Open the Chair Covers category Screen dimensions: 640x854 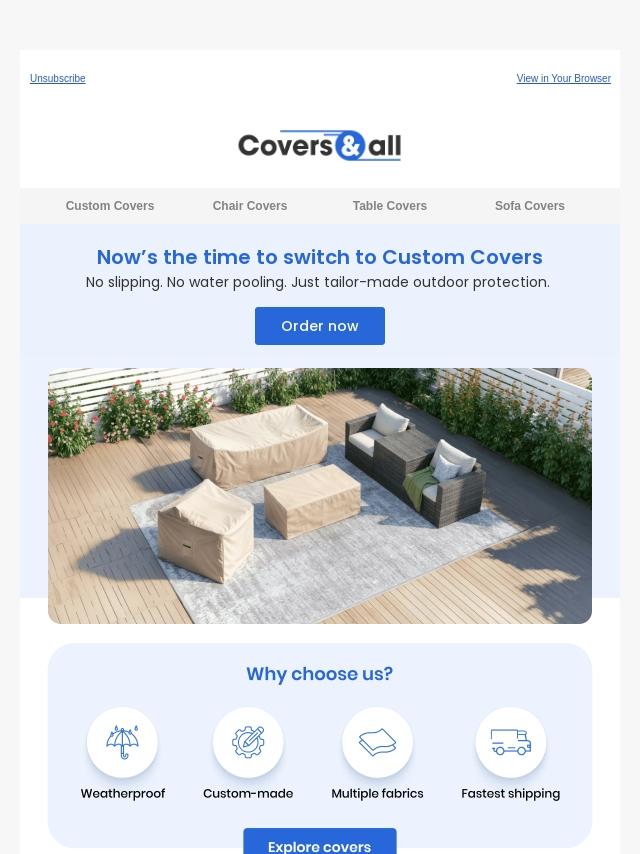coord(249,206)
